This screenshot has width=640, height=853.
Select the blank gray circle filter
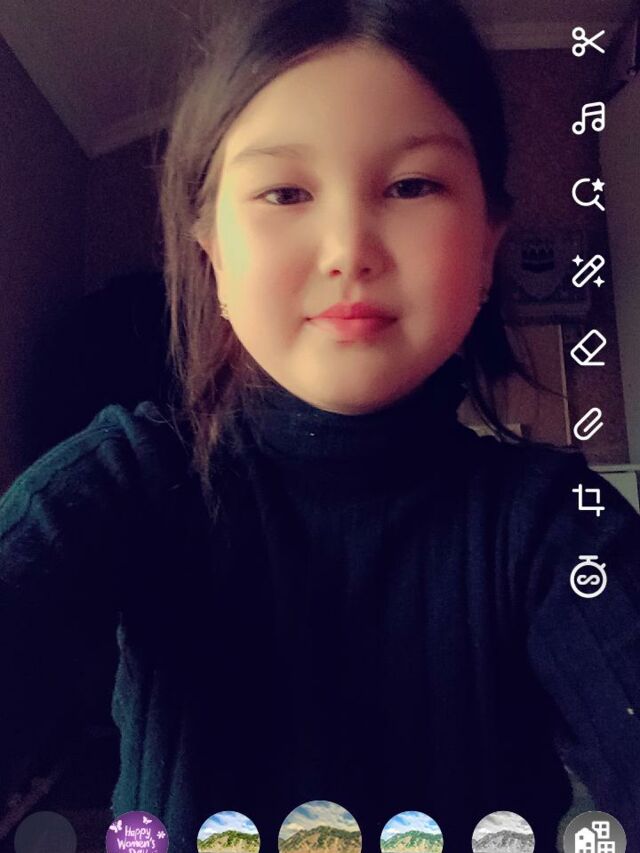45,836
